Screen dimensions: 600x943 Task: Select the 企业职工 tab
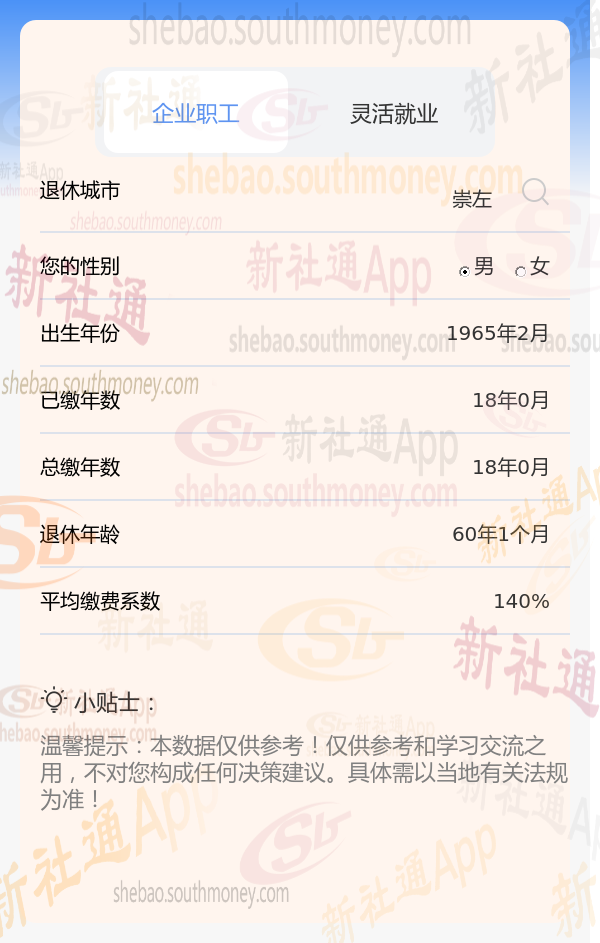coord(196,113)
